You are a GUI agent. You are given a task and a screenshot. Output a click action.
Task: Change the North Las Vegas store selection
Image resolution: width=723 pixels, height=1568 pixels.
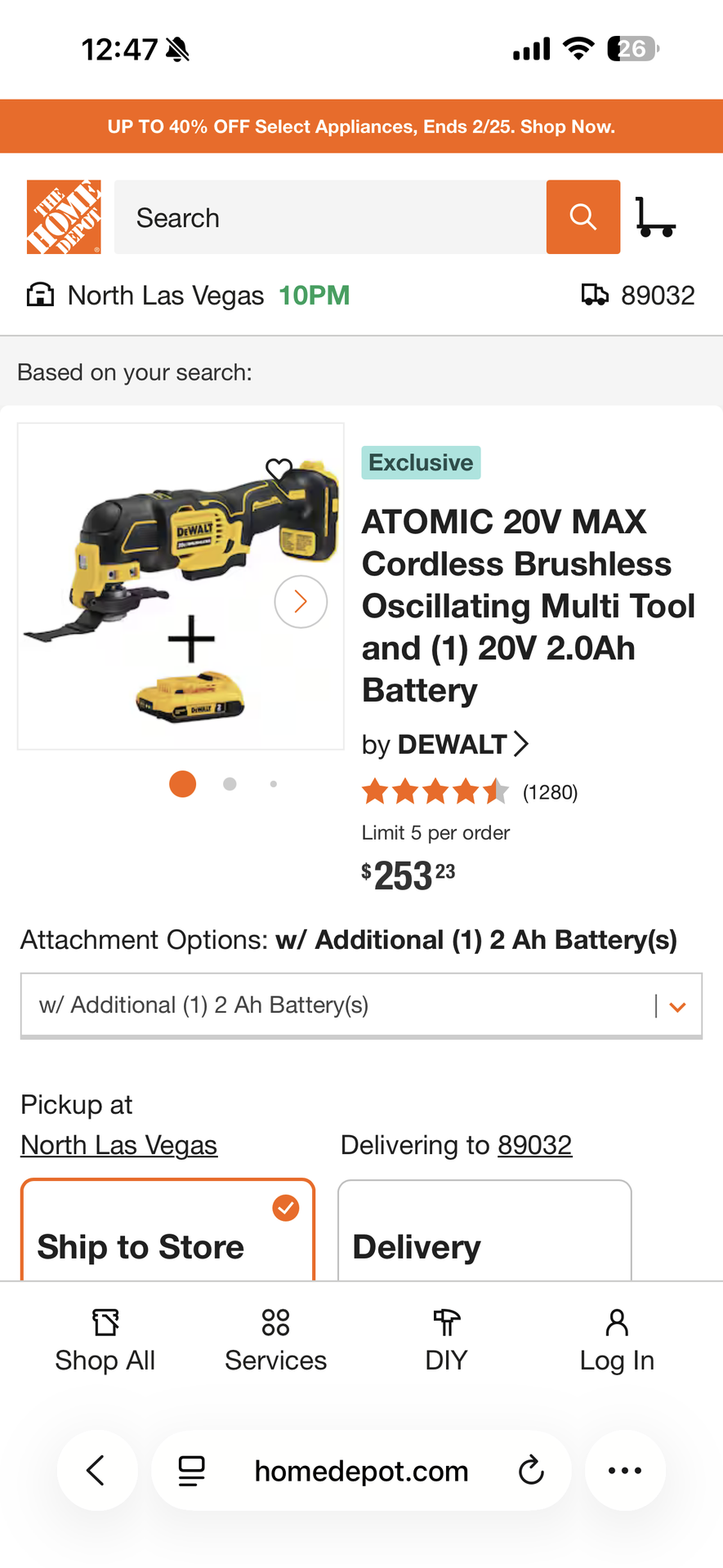point(188,295)
